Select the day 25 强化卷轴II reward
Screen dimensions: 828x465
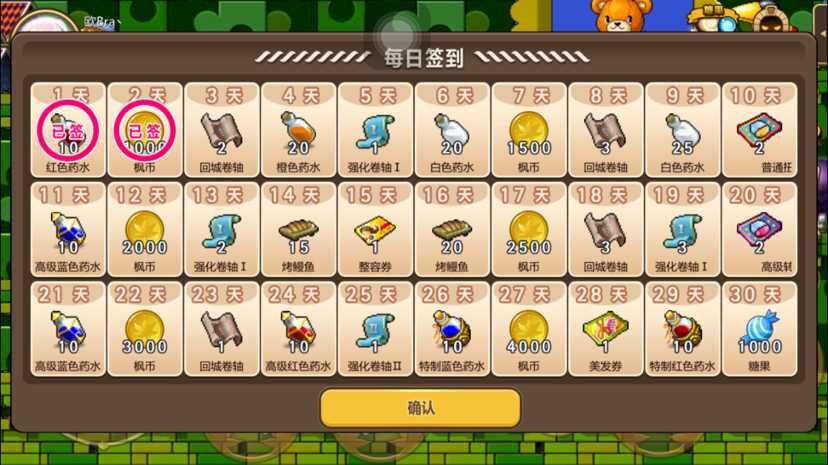(x=375, y=329)
